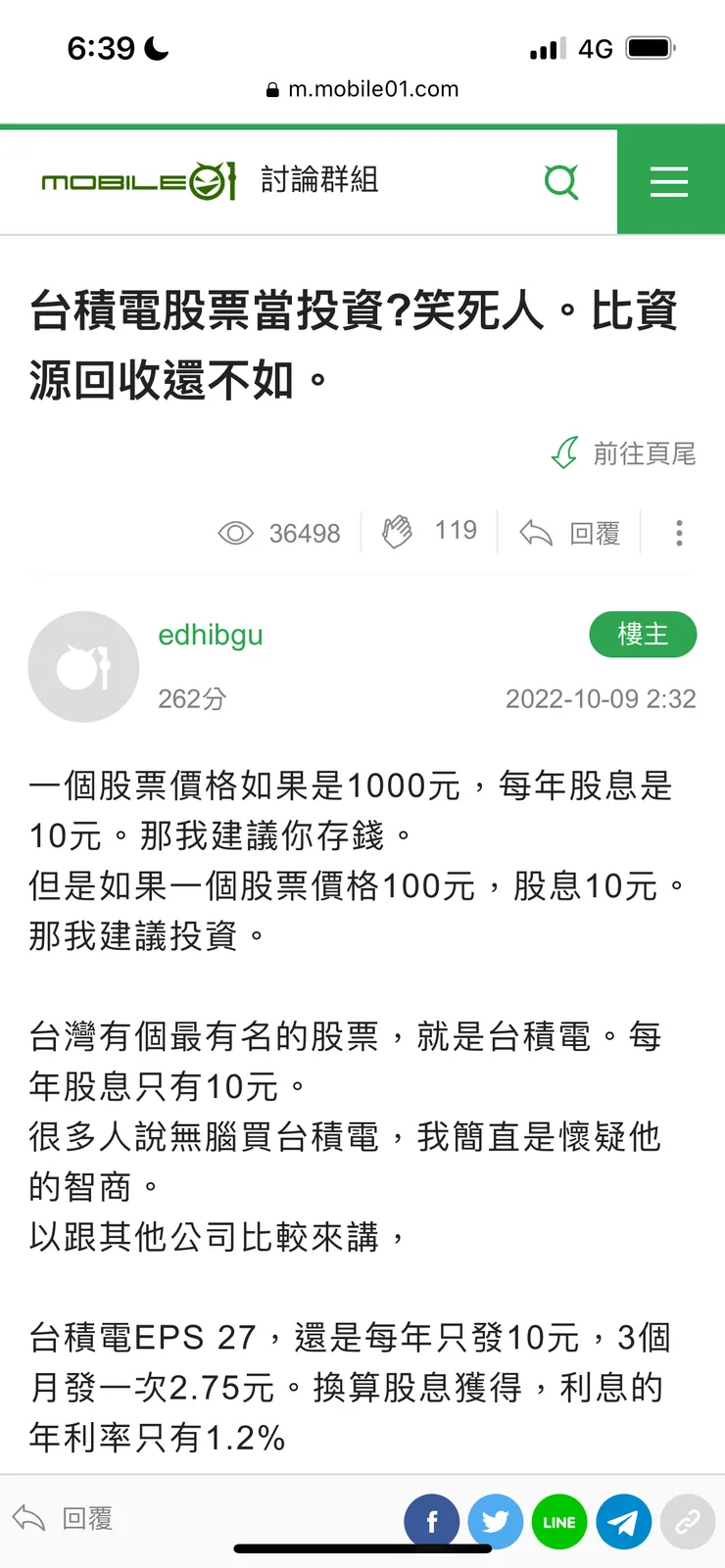The image size is (725, 1568).
Task: Tap the eye icon showing 36498 views
Action: (235, 532)
